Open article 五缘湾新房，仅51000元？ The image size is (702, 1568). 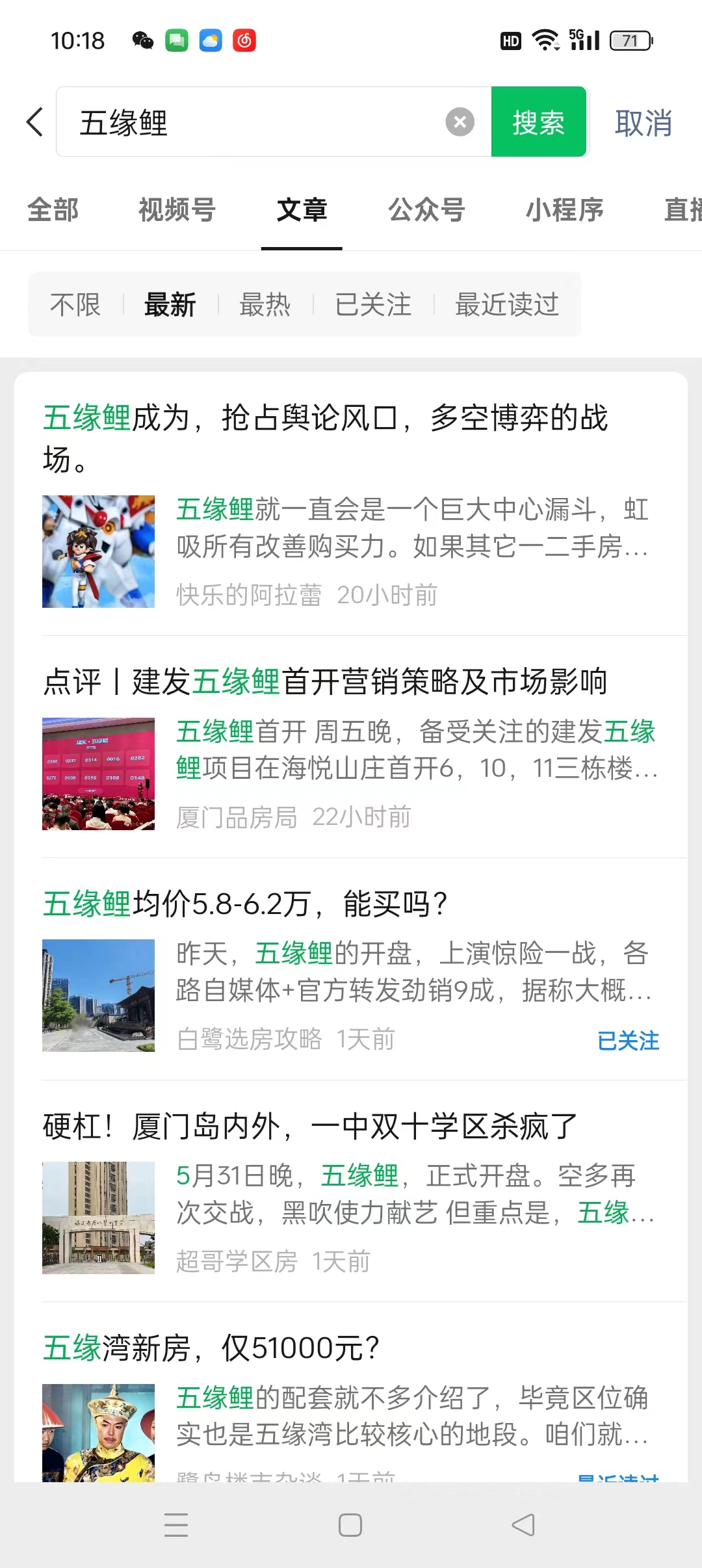click(212, 1348)
